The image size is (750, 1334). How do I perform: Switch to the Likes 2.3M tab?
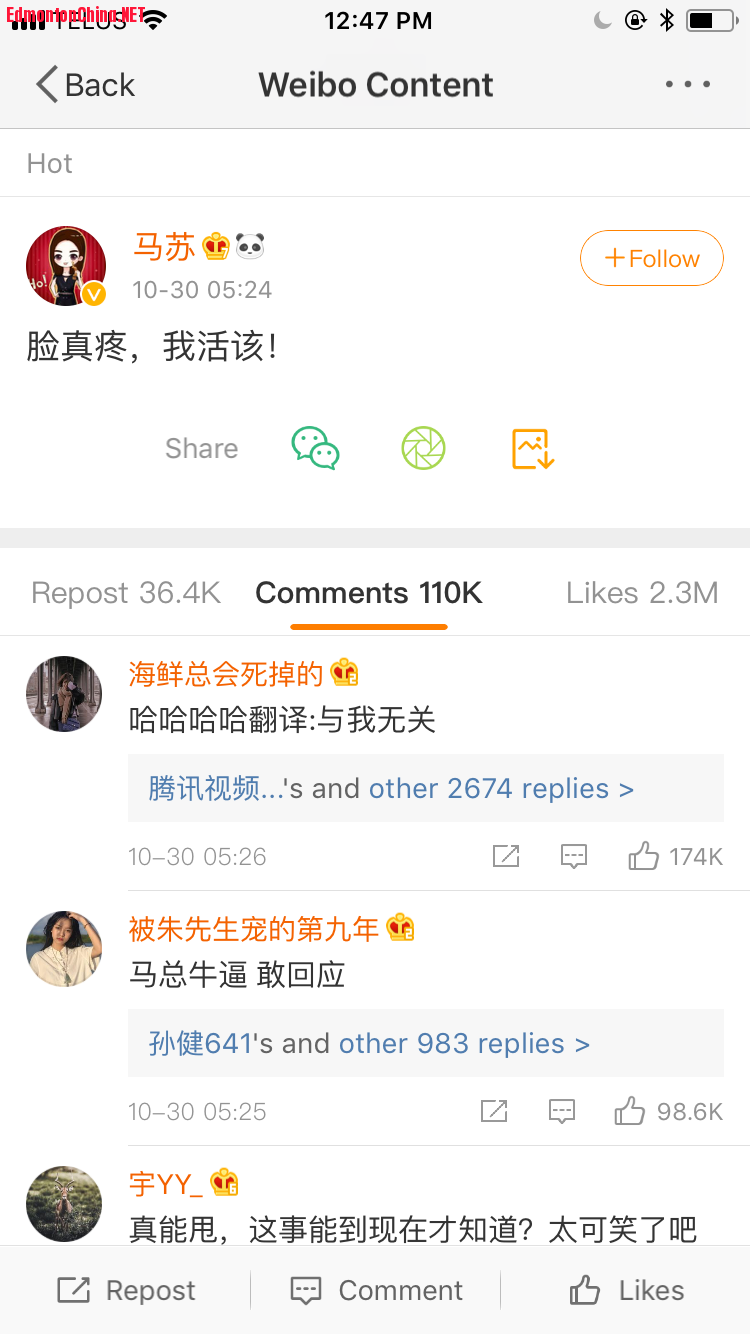pos(642,593)
